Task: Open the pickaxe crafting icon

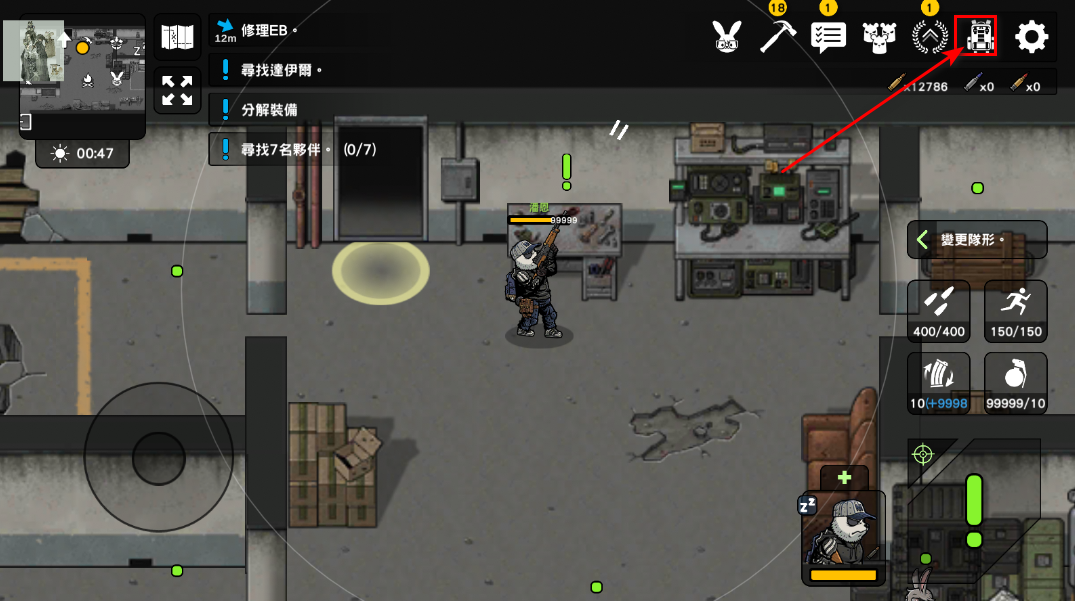Action: click(776, 38)
